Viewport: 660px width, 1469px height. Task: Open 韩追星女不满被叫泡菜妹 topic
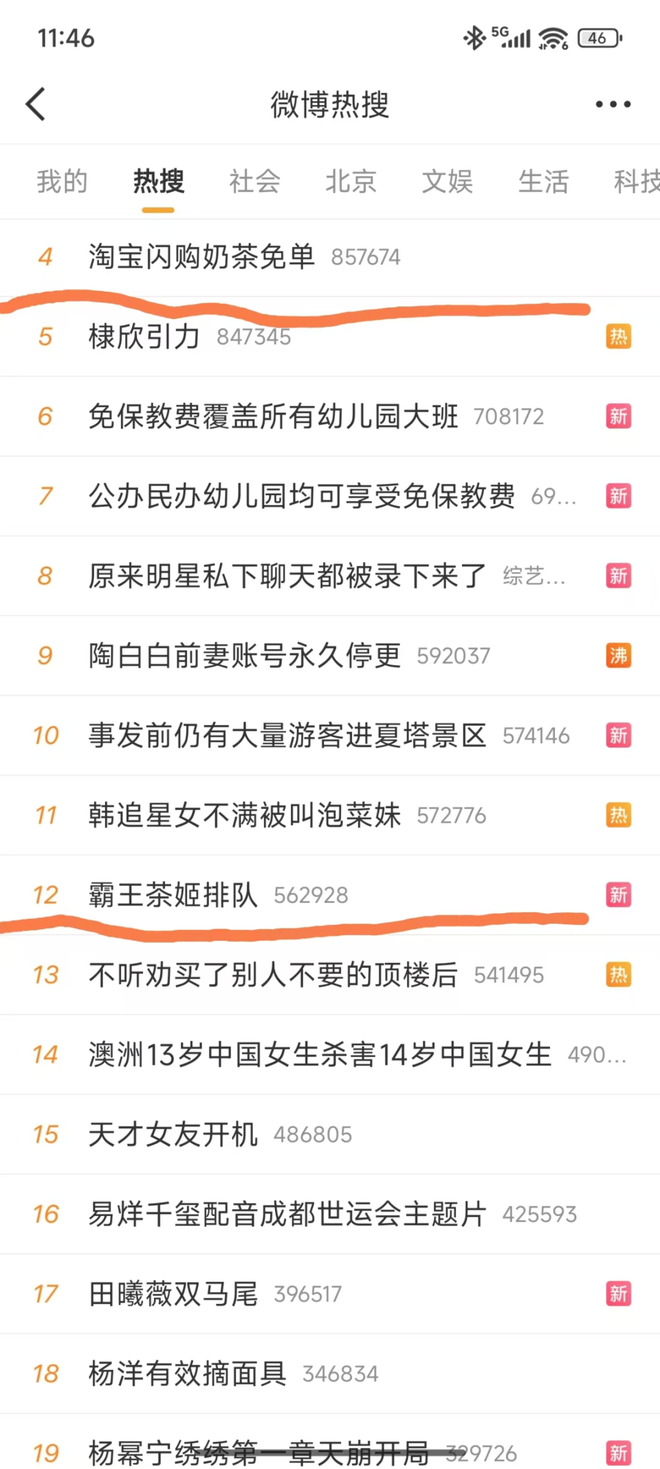pyautogui.click(x=245, y=815)
